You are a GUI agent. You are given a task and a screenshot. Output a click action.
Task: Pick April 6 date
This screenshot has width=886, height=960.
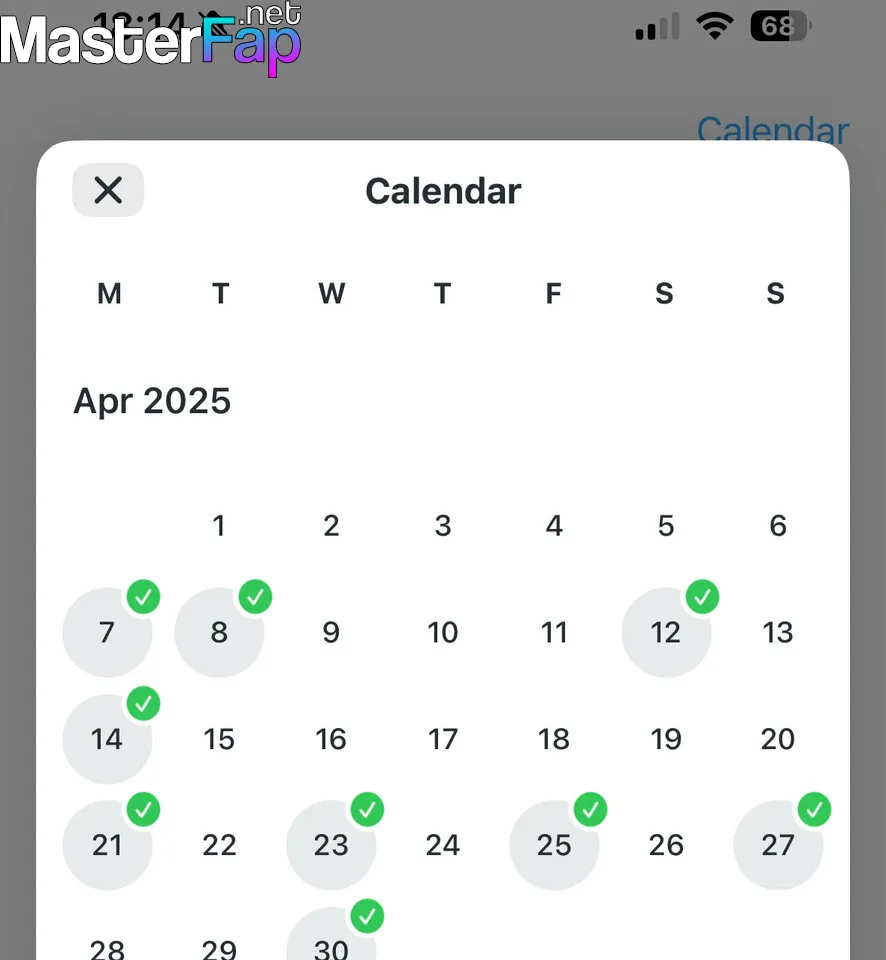[777, 526]
